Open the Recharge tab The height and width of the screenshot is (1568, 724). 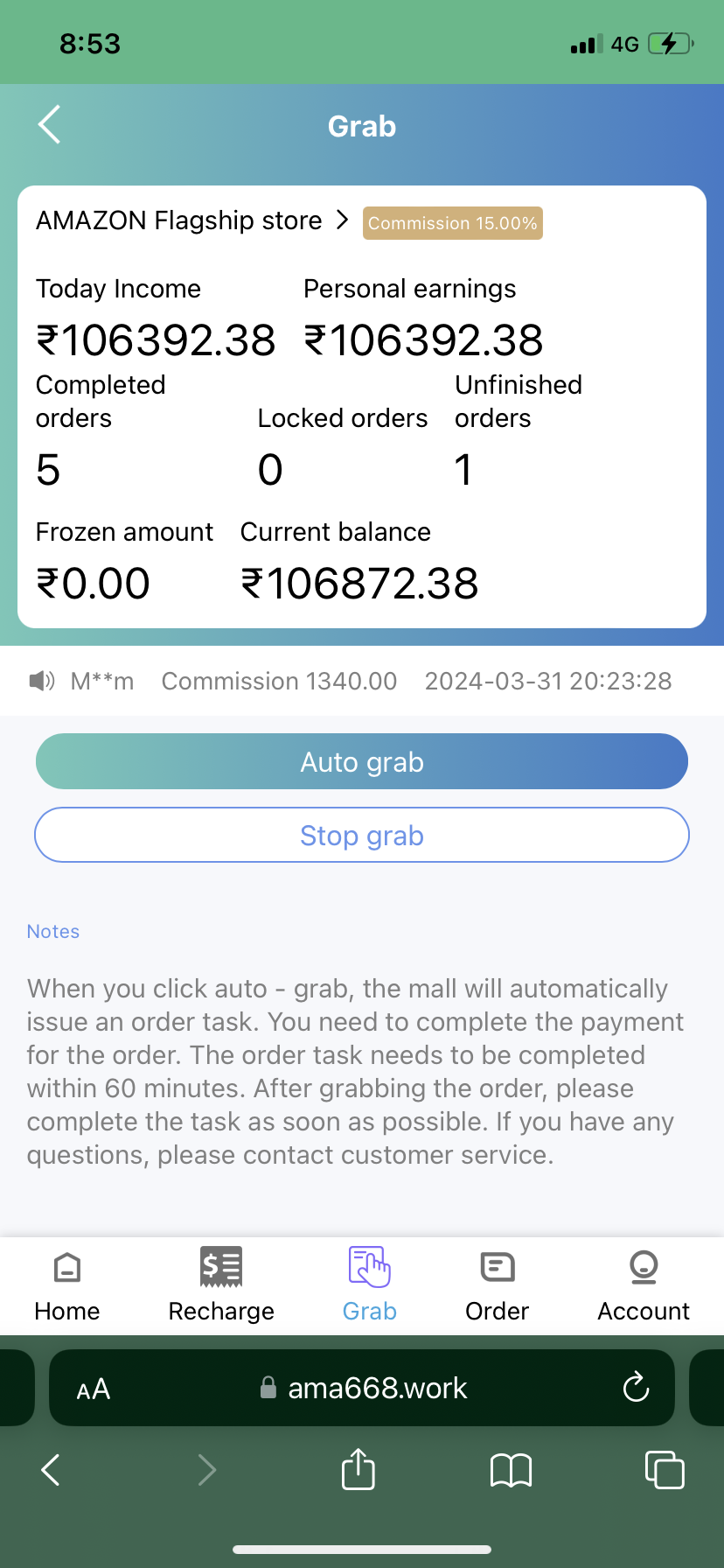pyautogui.click(x=221, y=1284)
